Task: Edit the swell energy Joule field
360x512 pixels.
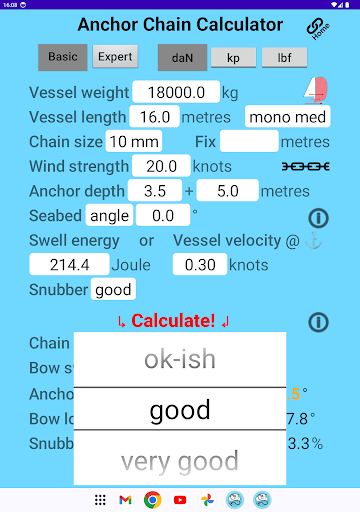Action: [69, 265]
